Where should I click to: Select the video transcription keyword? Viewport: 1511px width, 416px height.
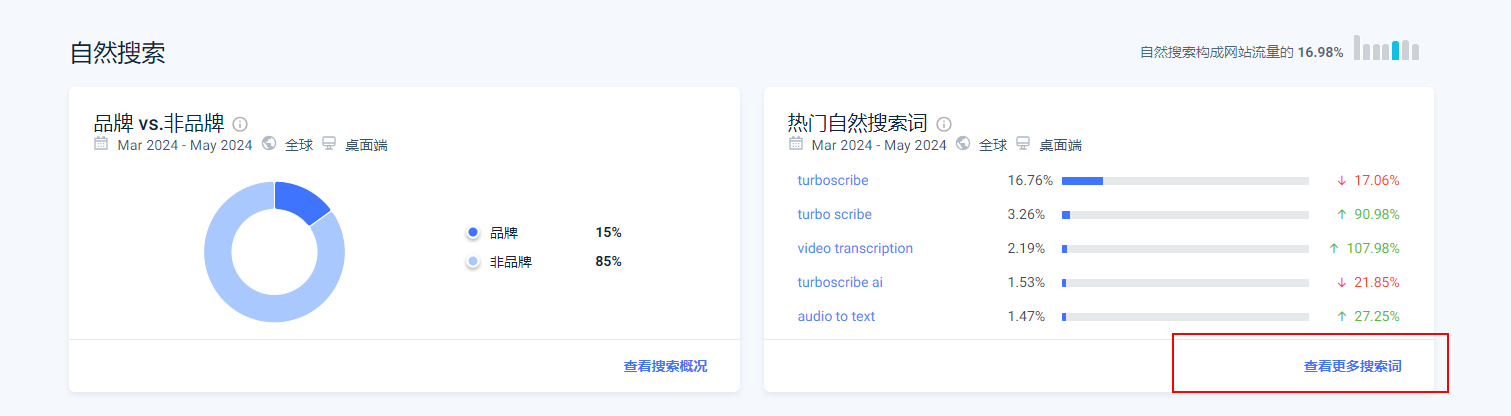point(855,248)
